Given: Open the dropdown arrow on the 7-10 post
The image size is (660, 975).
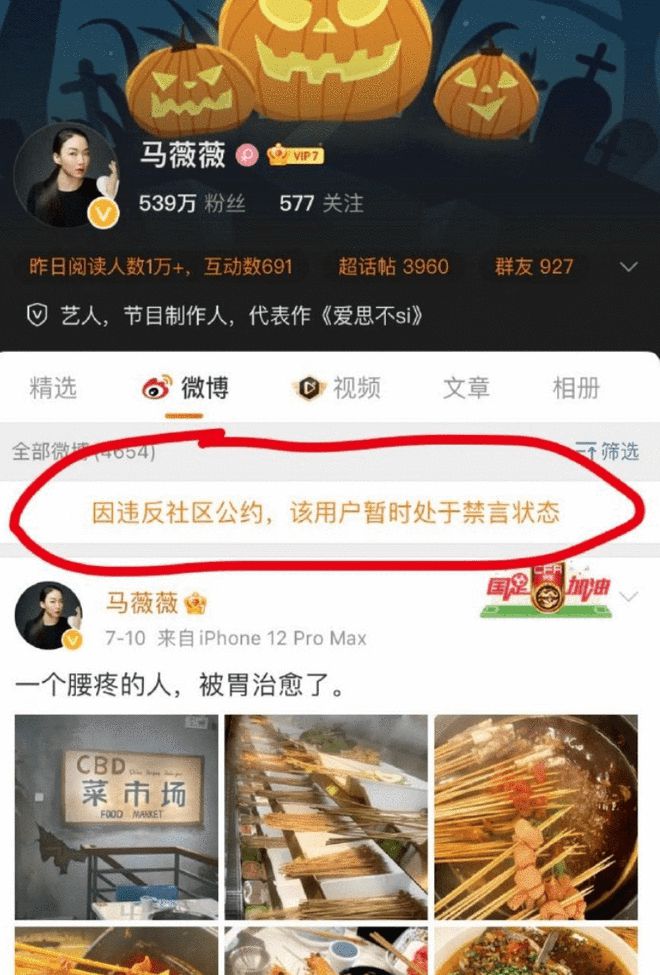Looking at the screenshot, I should (x=629, y=598).
